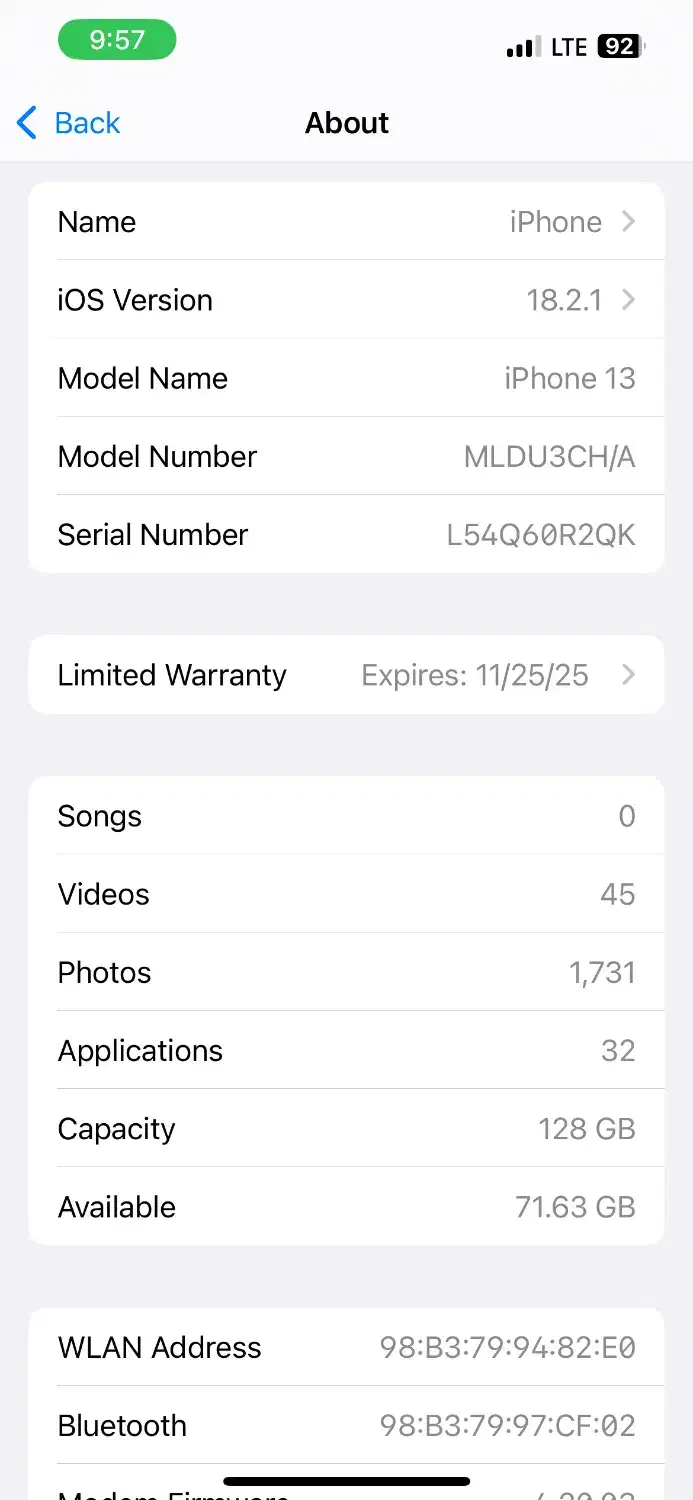This screenshot has height=1500, width=693.
Task: Go back to the previous settings page
Action: 68,123
